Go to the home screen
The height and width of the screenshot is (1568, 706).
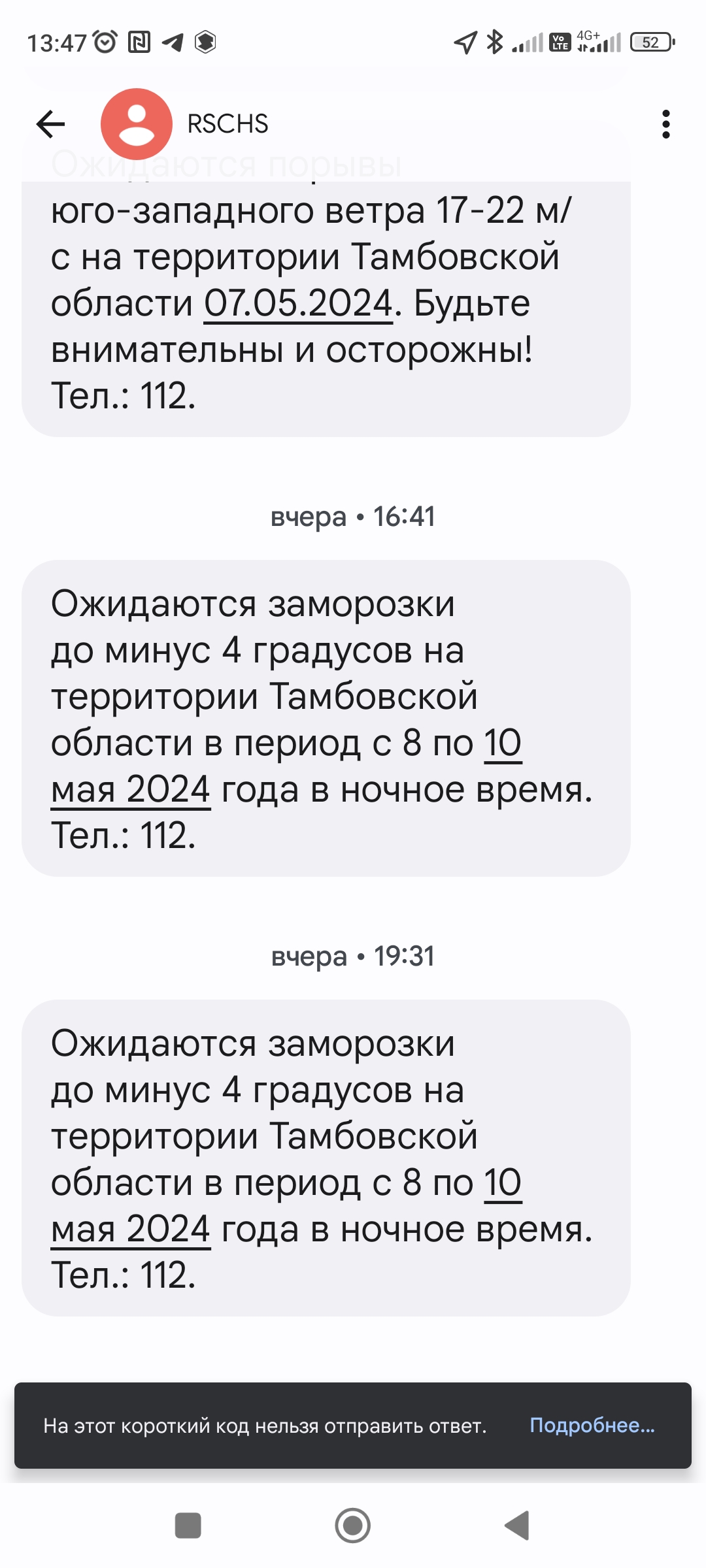[353, 1526]
